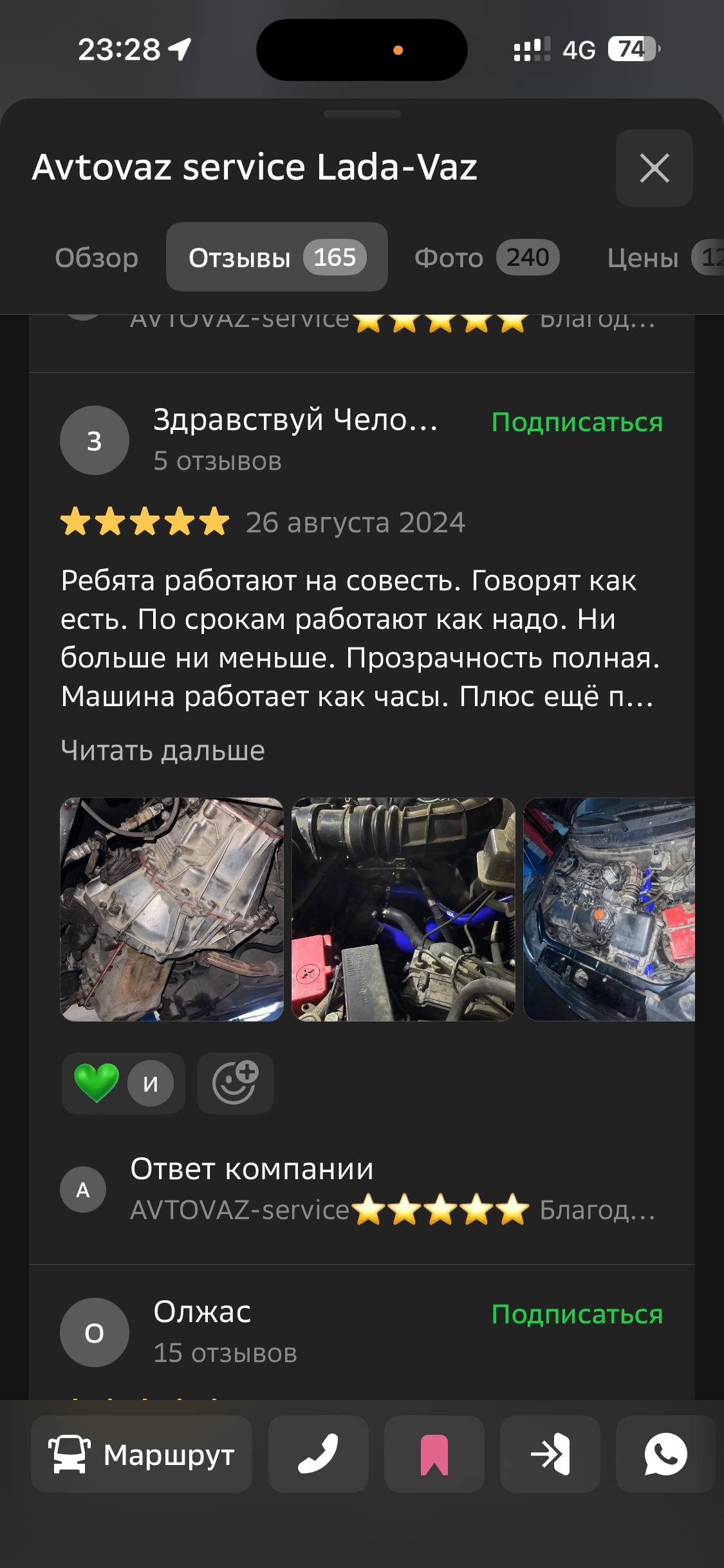Open the third engine bay photo

[609, 909]
